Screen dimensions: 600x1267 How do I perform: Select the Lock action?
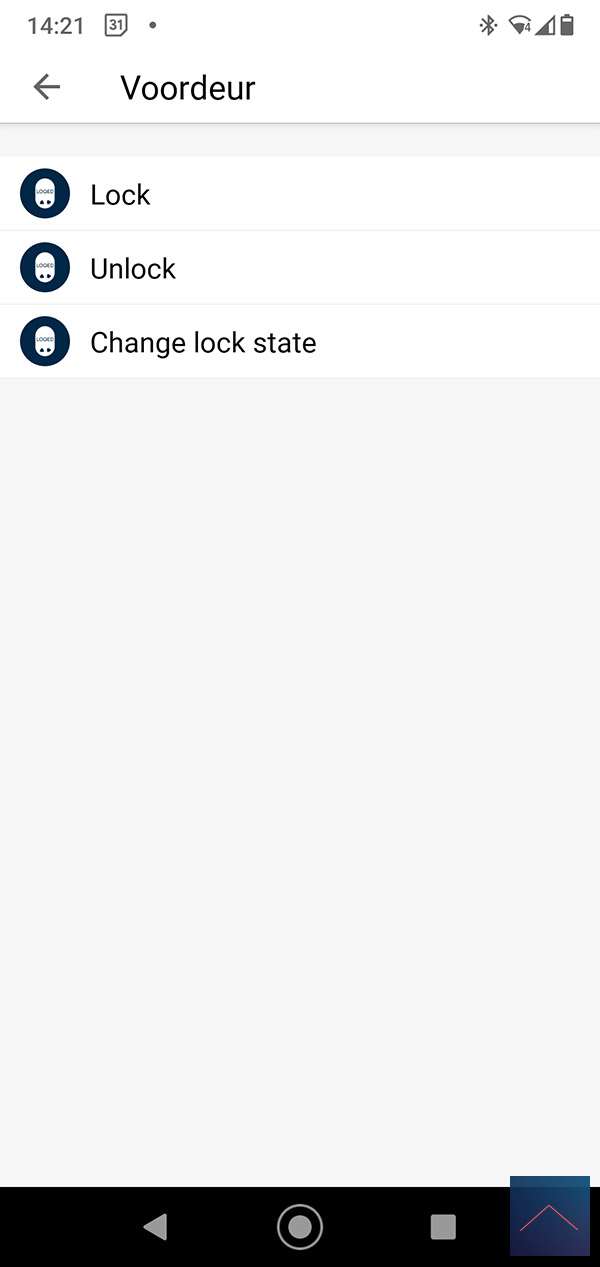coord(120,194)
